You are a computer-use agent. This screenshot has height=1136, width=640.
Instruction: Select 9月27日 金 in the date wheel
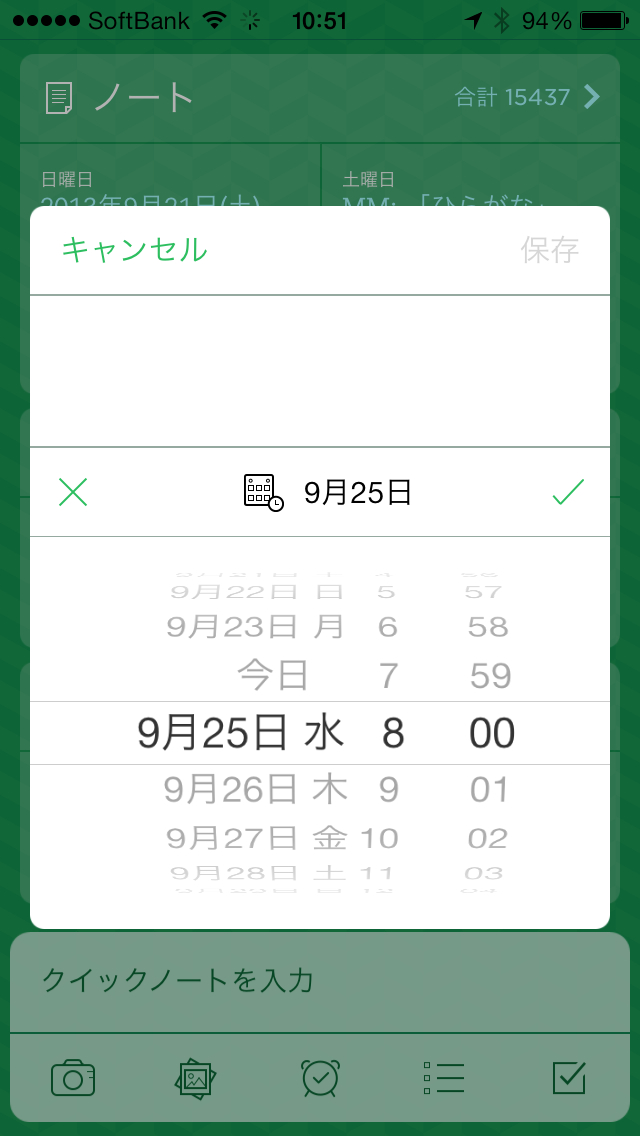255,837
